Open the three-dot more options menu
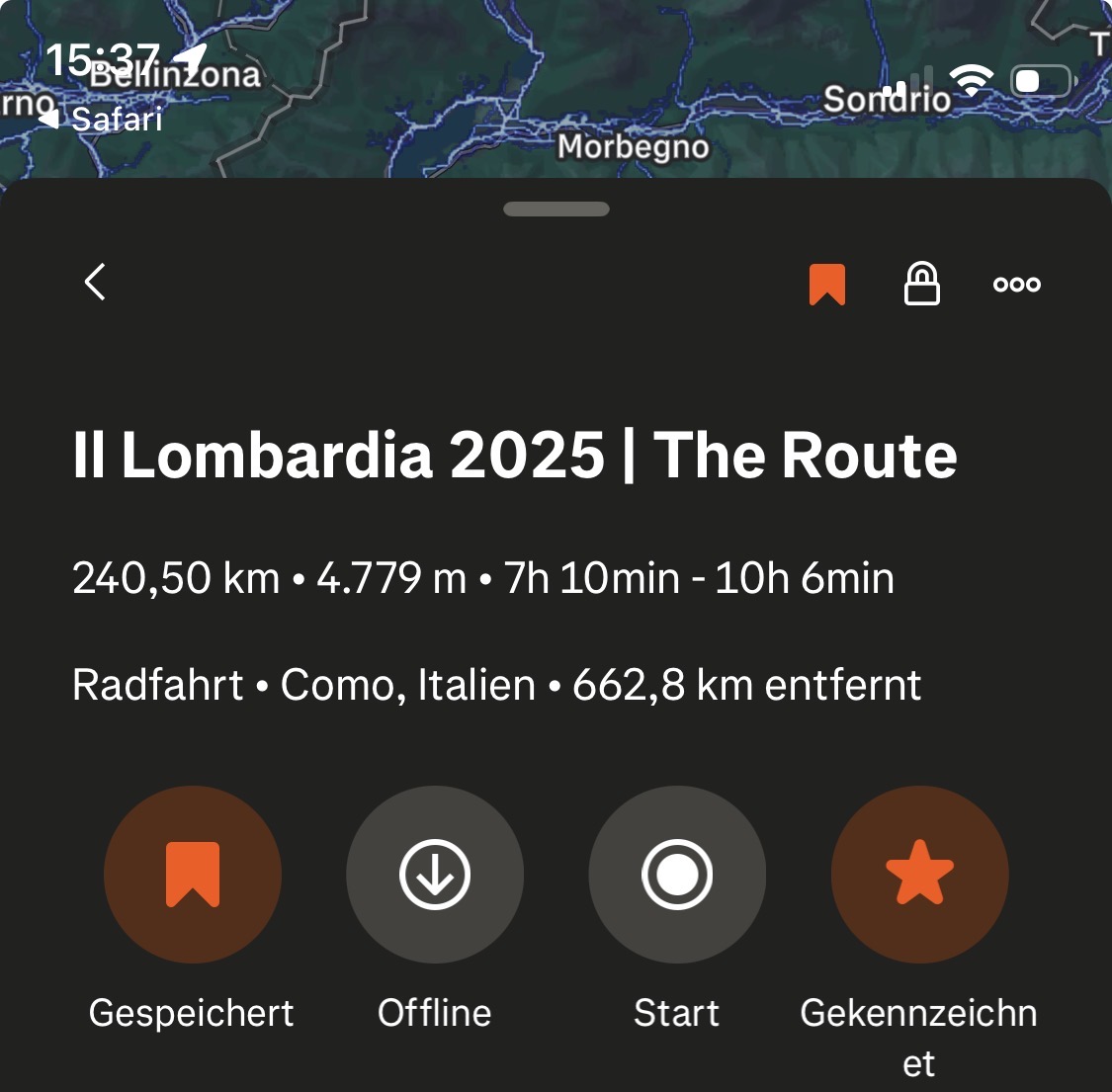The height and width of the screenshot is (1092, 1112). 1016,285
